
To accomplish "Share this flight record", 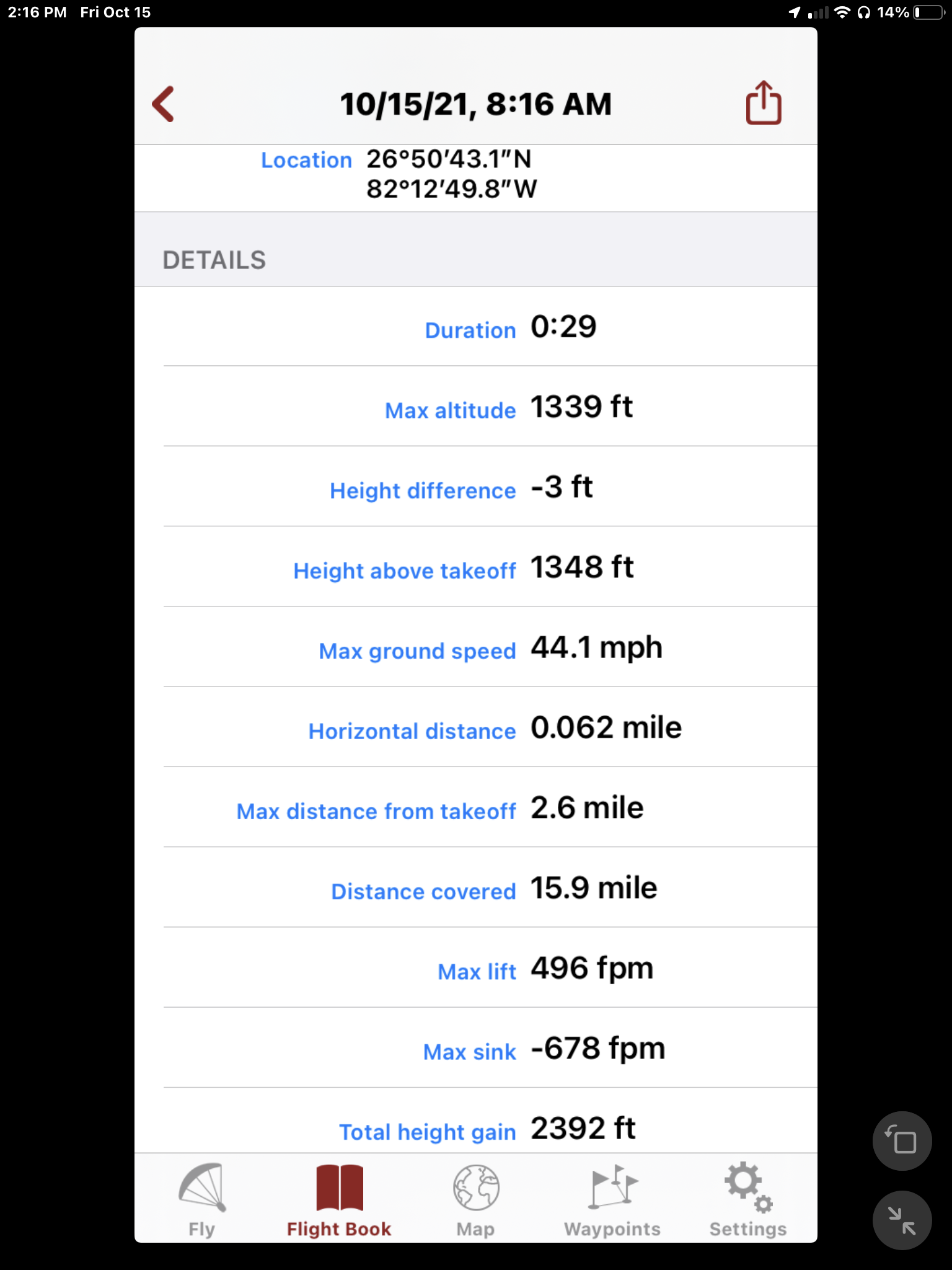I will pyautogui.click(x=763, y=103).
